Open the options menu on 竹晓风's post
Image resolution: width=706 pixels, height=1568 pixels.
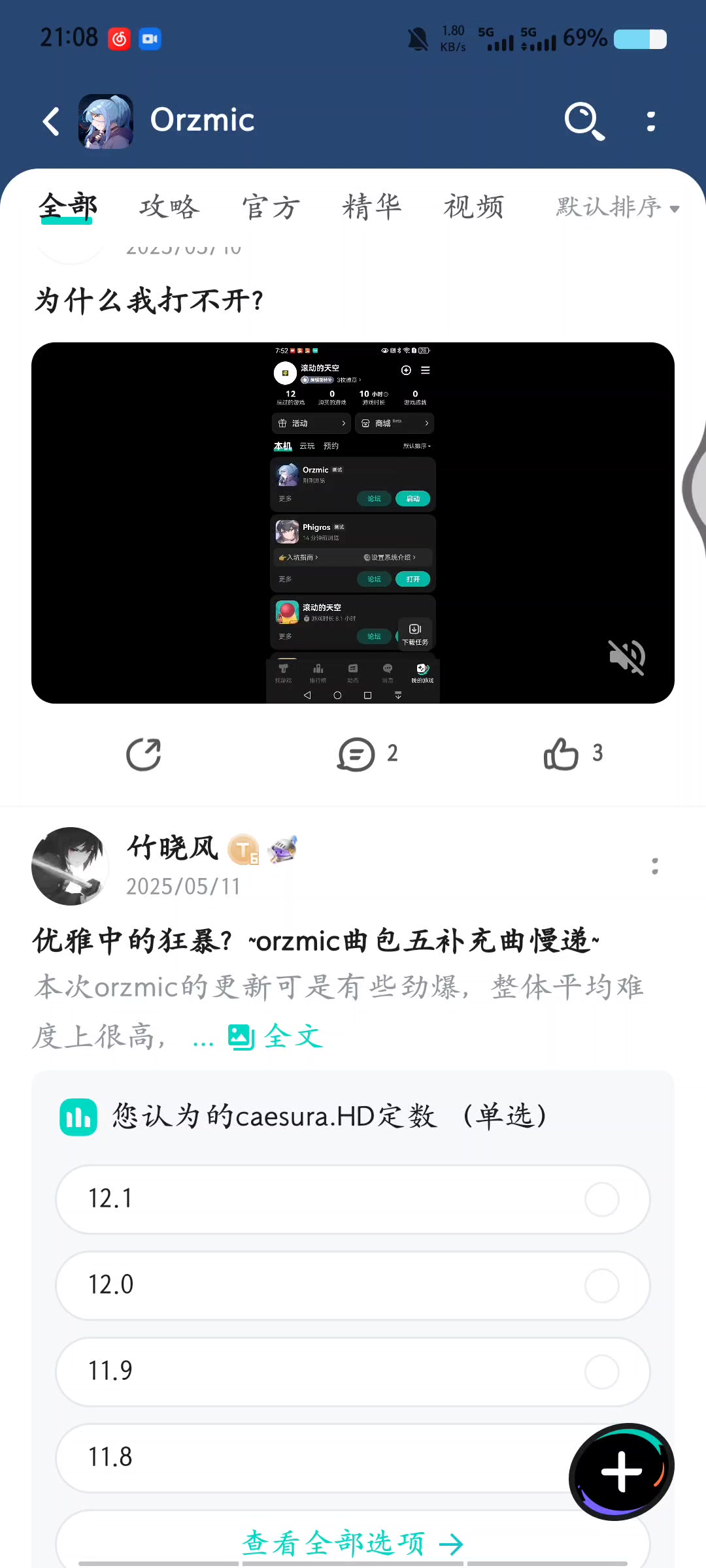click(654, 866)
